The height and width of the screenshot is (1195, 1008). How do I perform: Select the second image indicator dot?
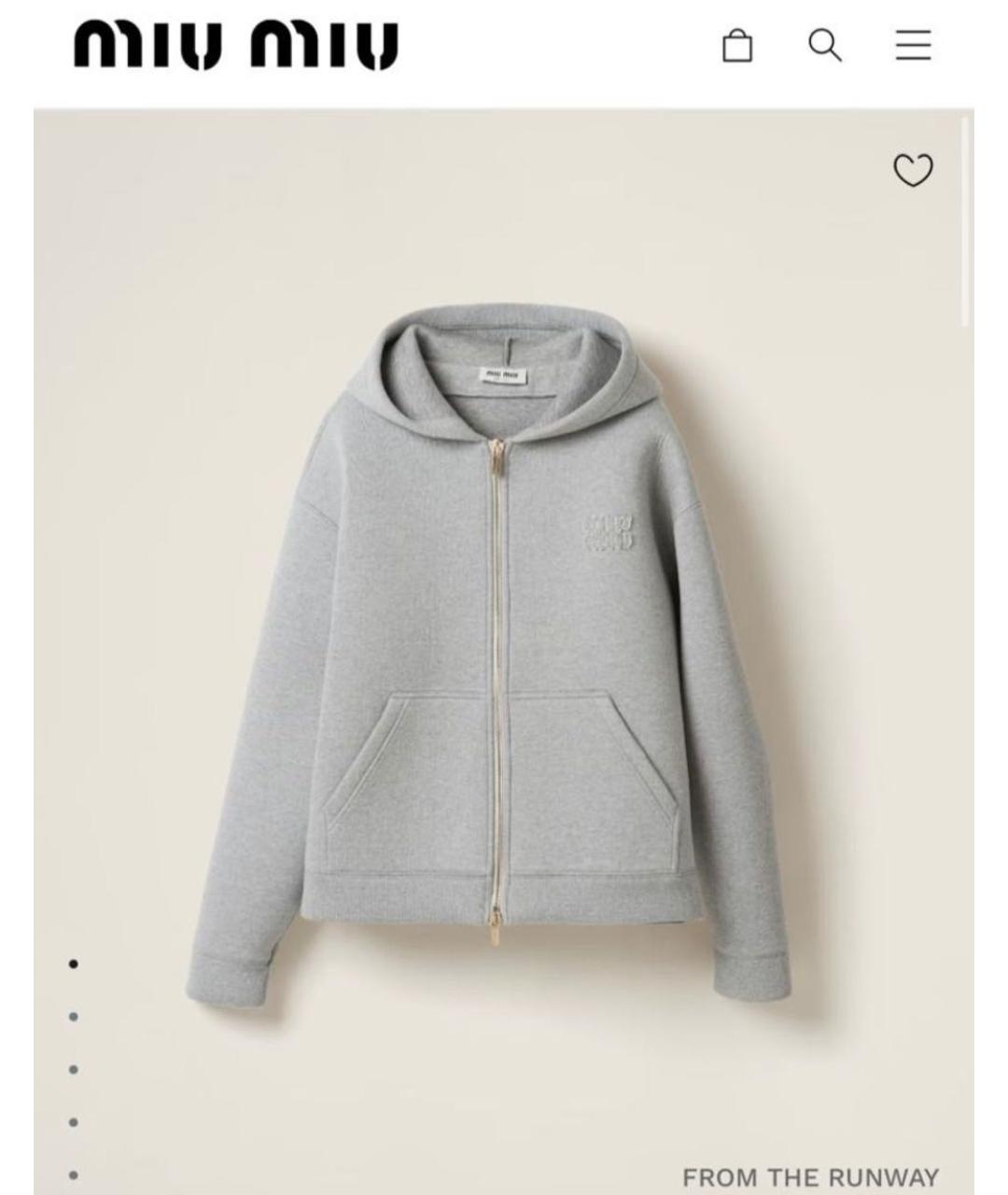tap(74, 1017)
